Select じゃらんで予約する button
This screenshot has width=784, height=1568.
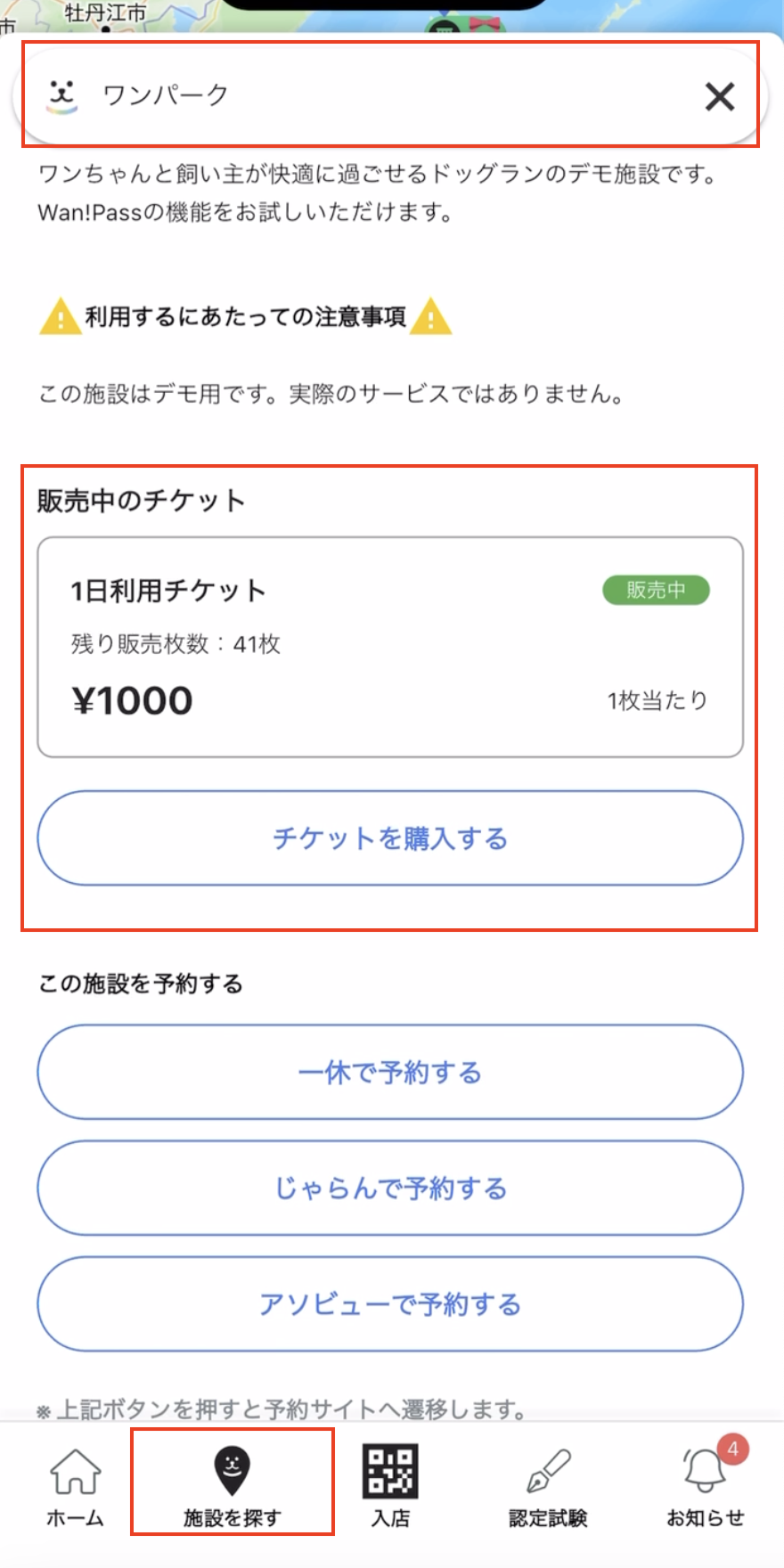pyautogui.click(x=390, y=1188)
